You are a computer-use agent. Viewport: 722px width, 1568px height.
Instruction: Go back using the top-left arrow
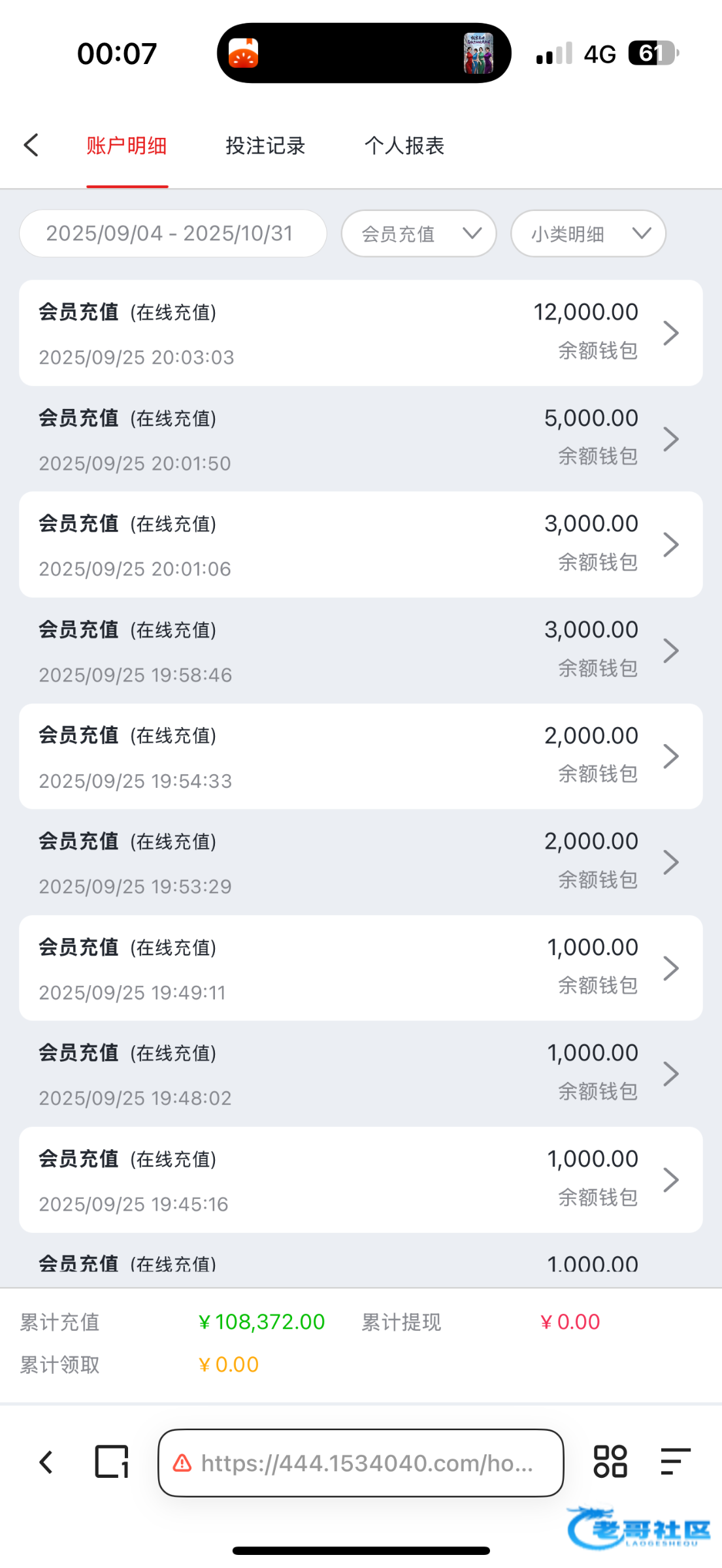click(31, 145)
